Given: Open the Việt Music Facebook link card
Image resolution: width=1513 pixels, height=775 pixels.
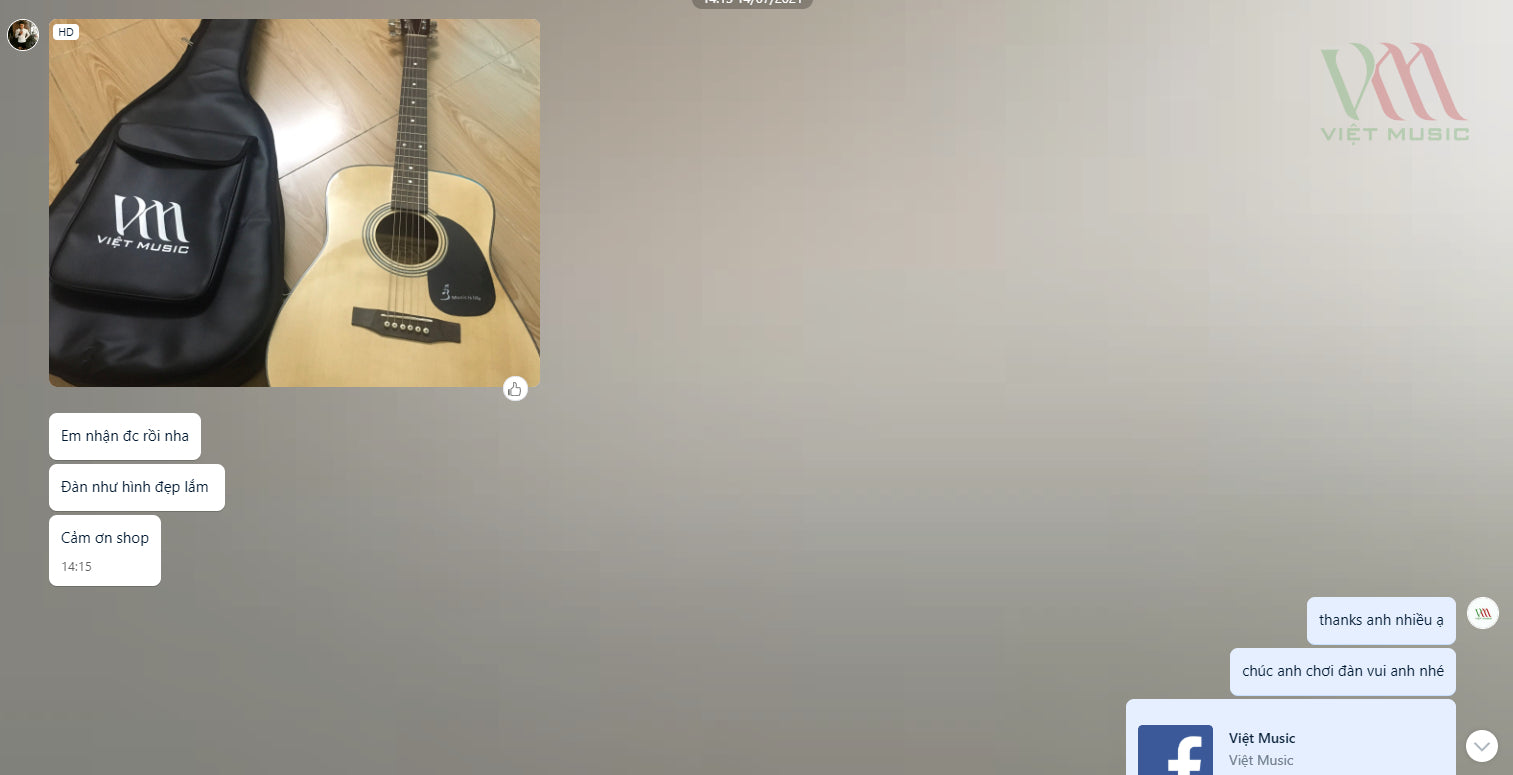Looking at the screenshot, I should click(x=1290, y=746).
